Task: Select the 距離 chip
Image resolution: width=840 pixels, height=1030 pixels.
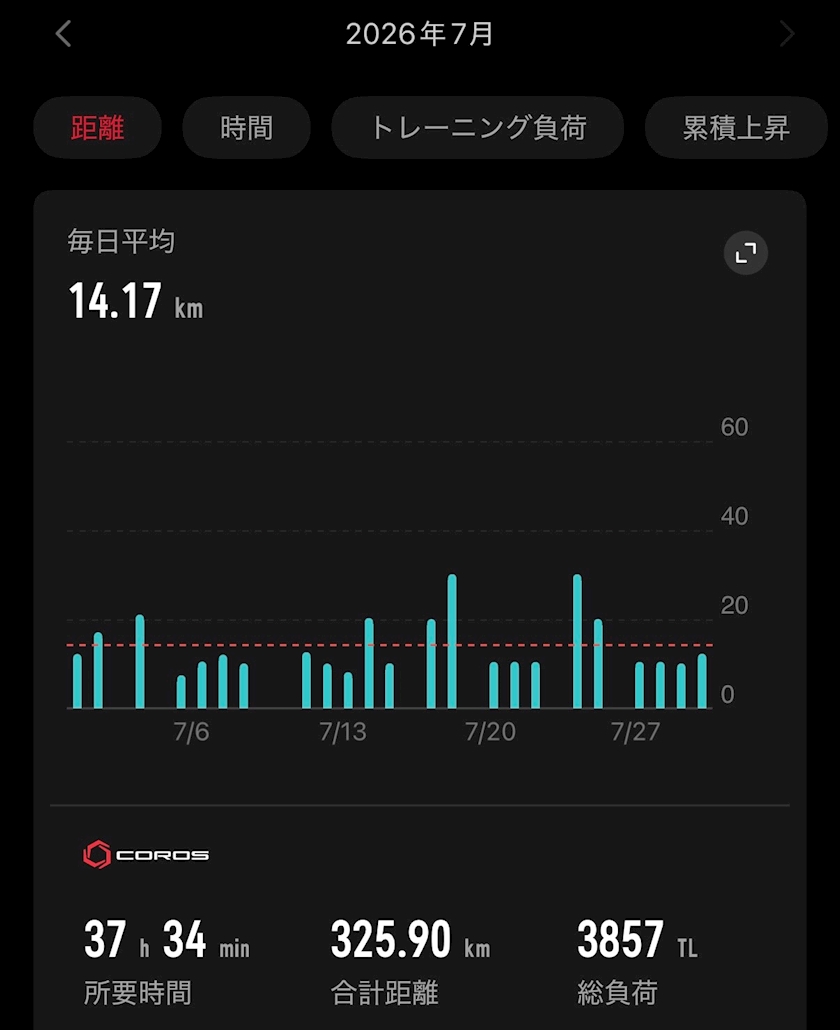Action: coord(98,127)
